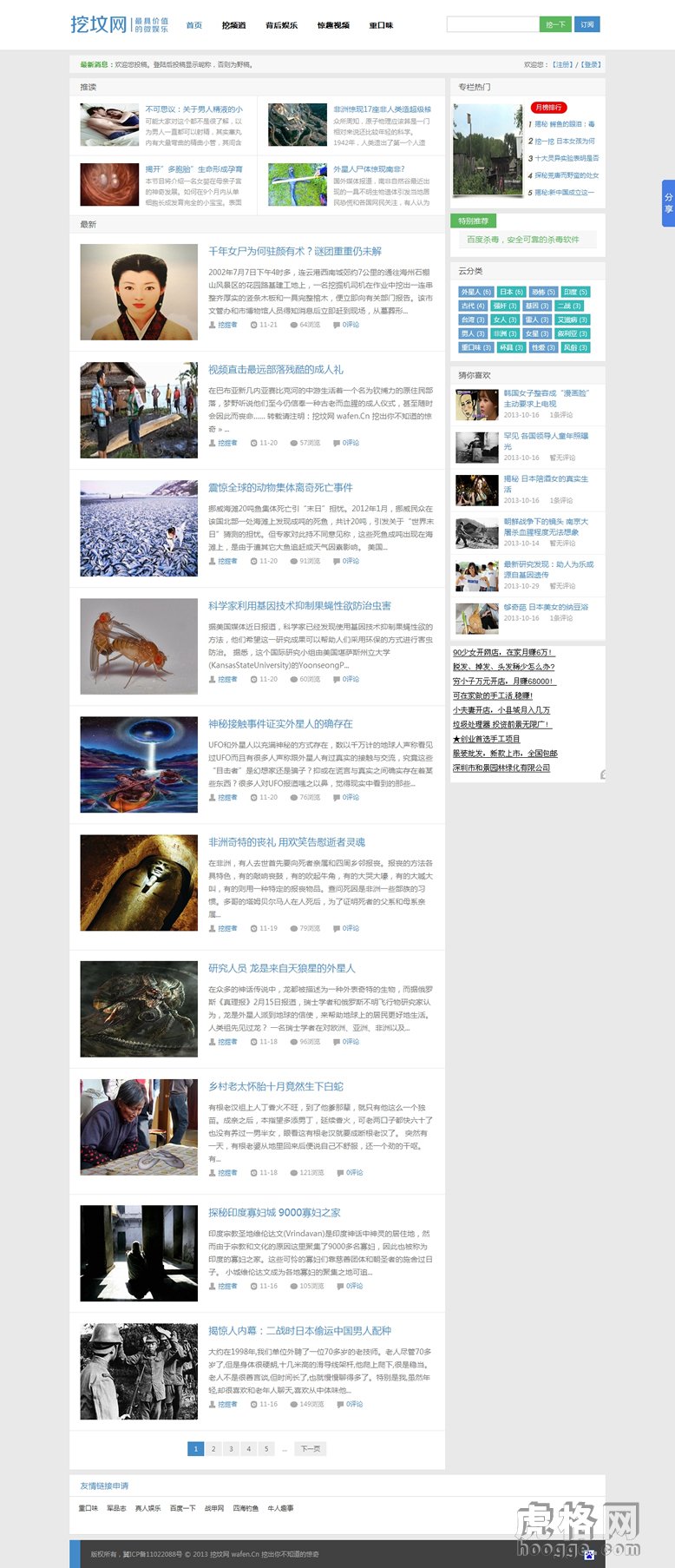Open the 首页 navigation item
Screen dimensions: 675x1568
193,25
